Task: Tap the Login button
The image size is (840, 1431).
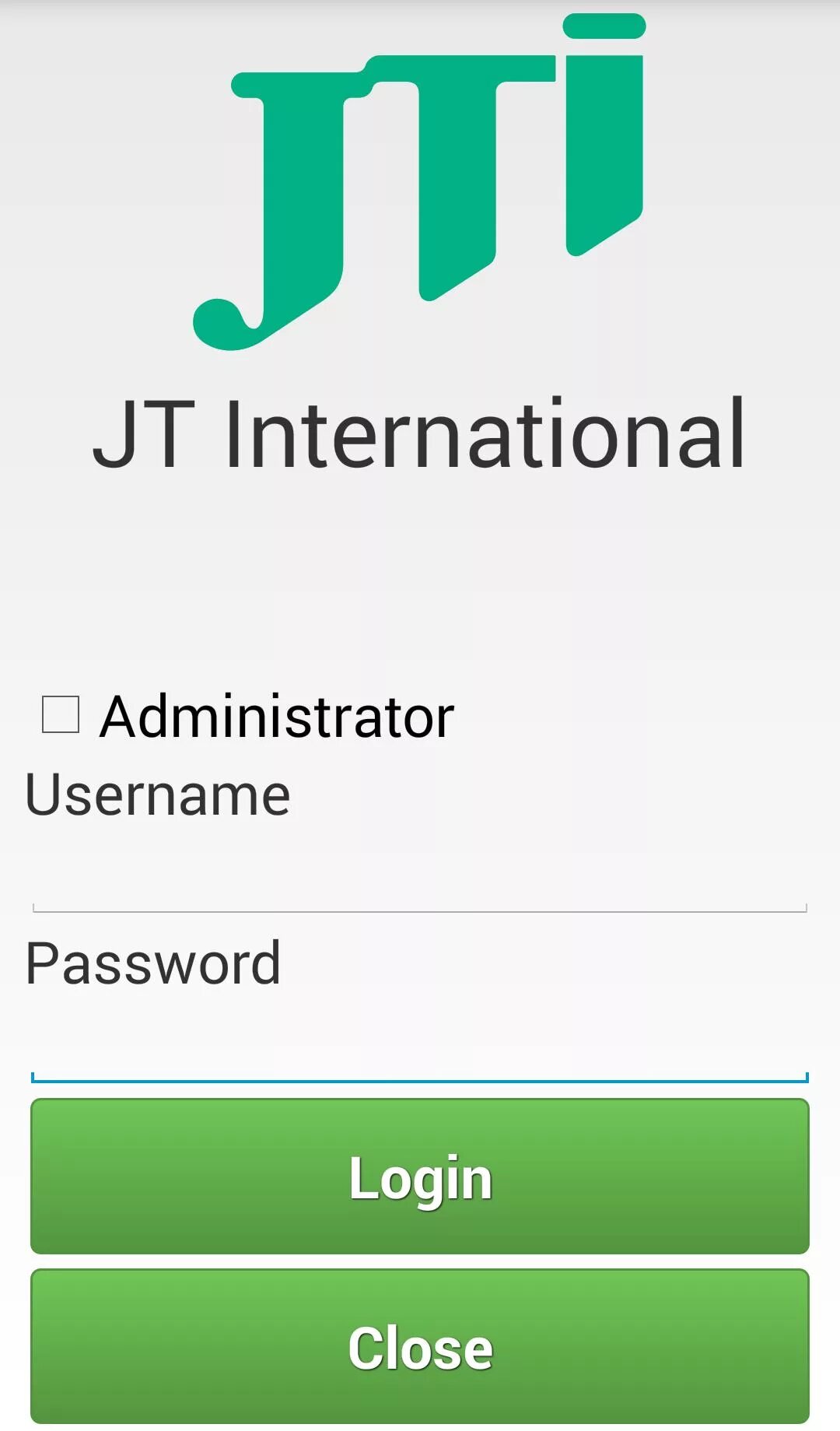Action: tap(420, 1176)
